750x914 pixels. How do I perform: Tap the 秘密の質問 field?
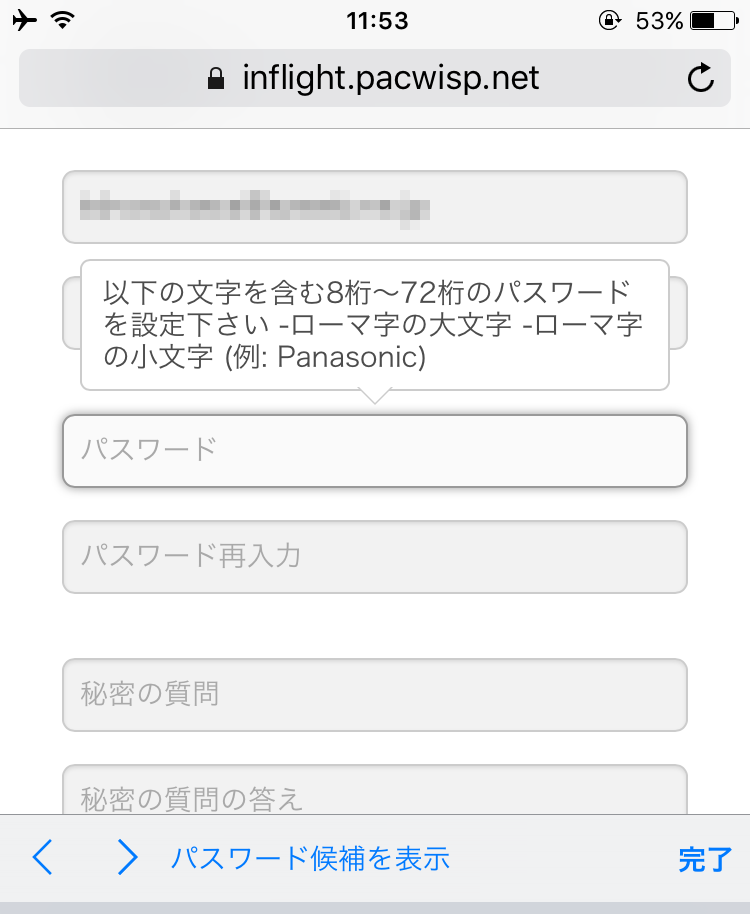click(375, 694)
